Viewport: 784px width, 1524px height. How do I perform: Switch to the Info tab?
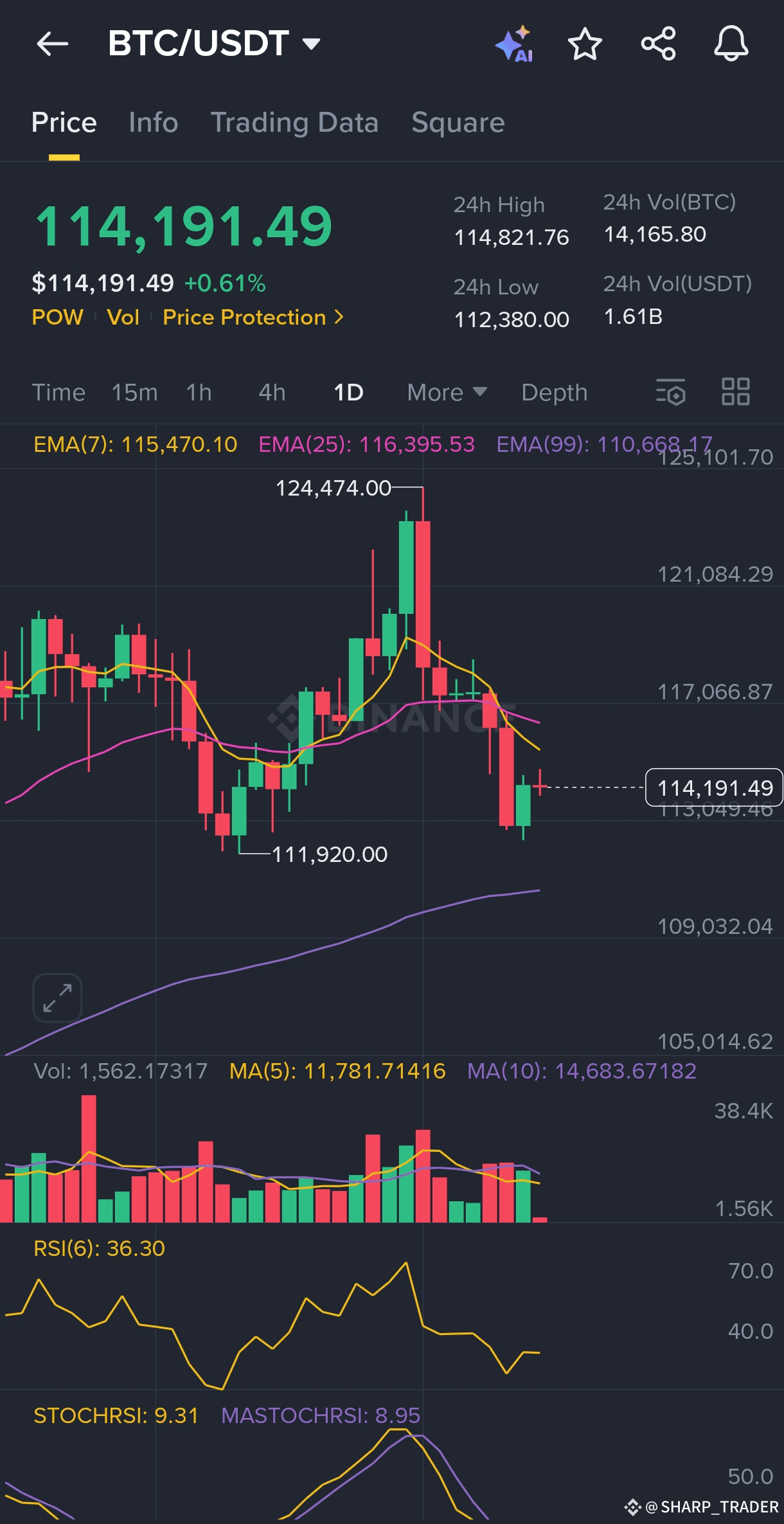(153, 122)
